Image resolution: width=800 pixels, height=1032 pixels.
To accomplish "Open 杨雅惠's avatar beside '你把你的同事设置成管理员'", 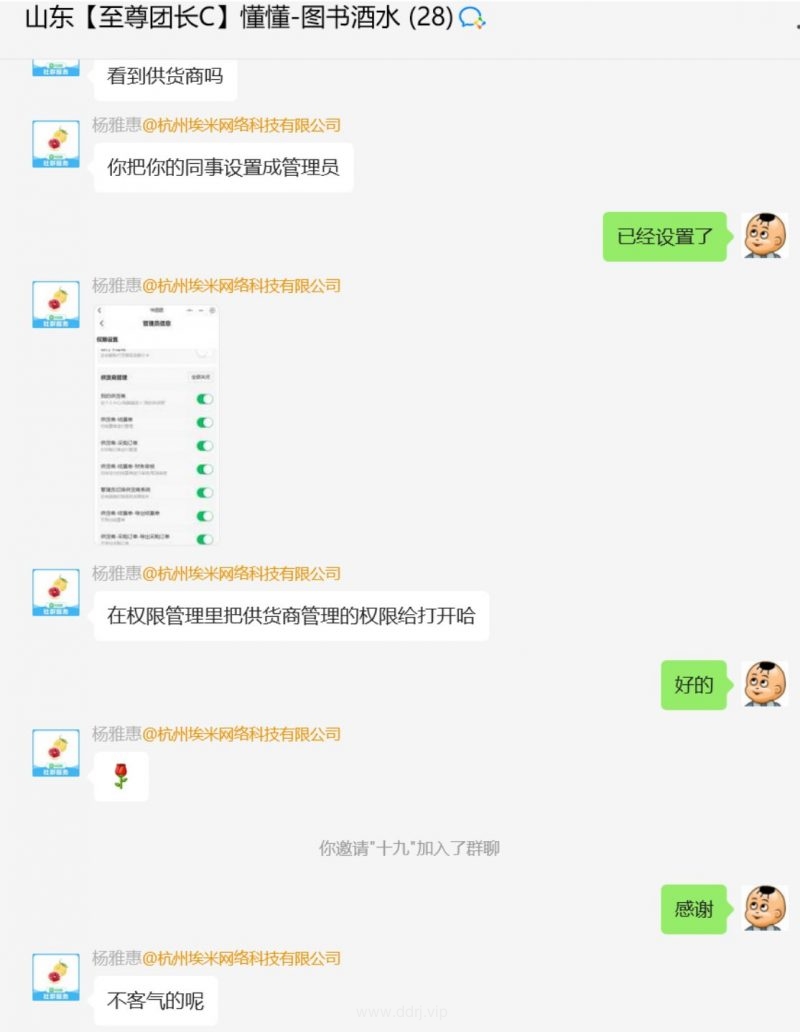I will [56, 144].
